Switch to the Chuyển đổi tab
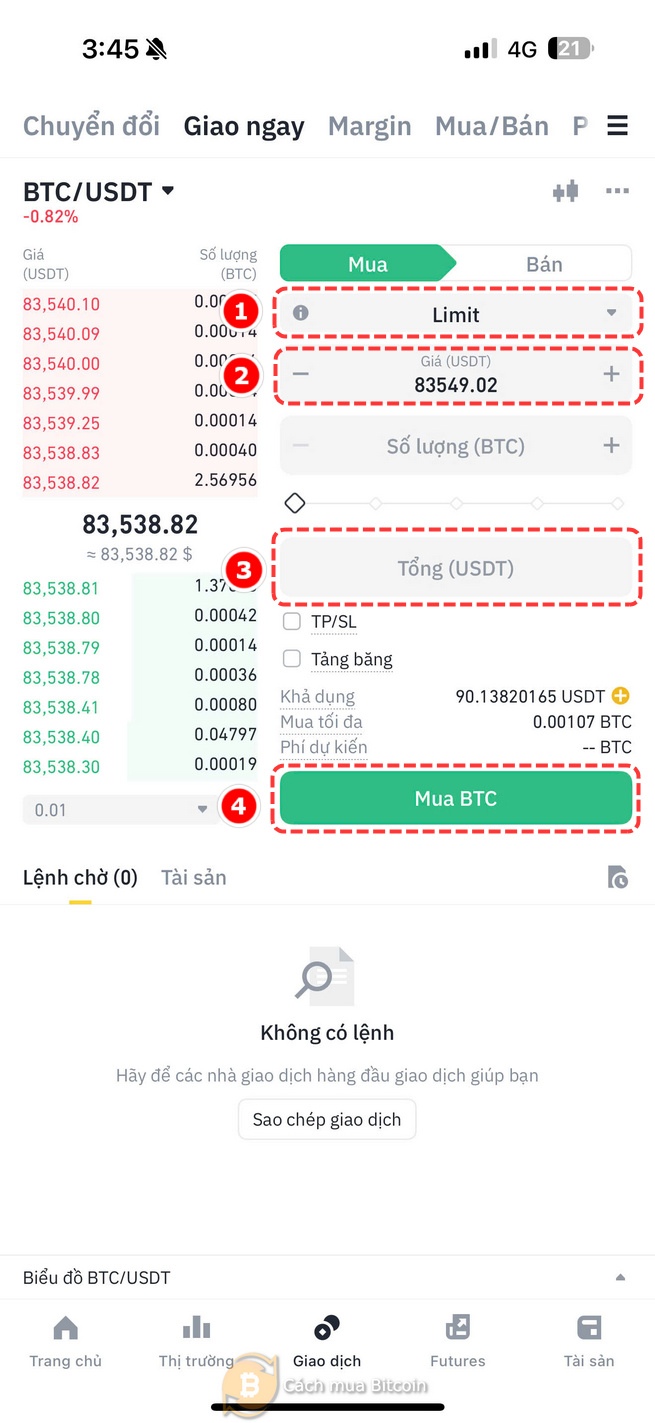655x1423 pixels. (x=91, y=126)
